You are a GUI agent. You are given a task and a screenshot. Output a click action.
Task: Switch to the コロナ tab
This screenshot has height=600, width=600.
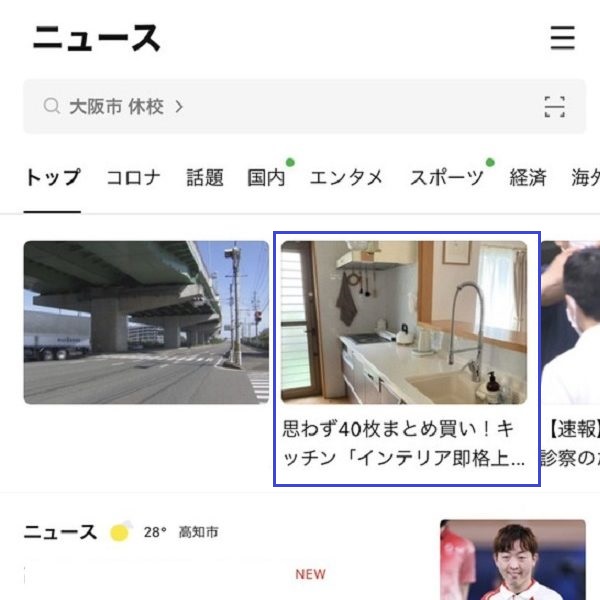tap(133, 178)
